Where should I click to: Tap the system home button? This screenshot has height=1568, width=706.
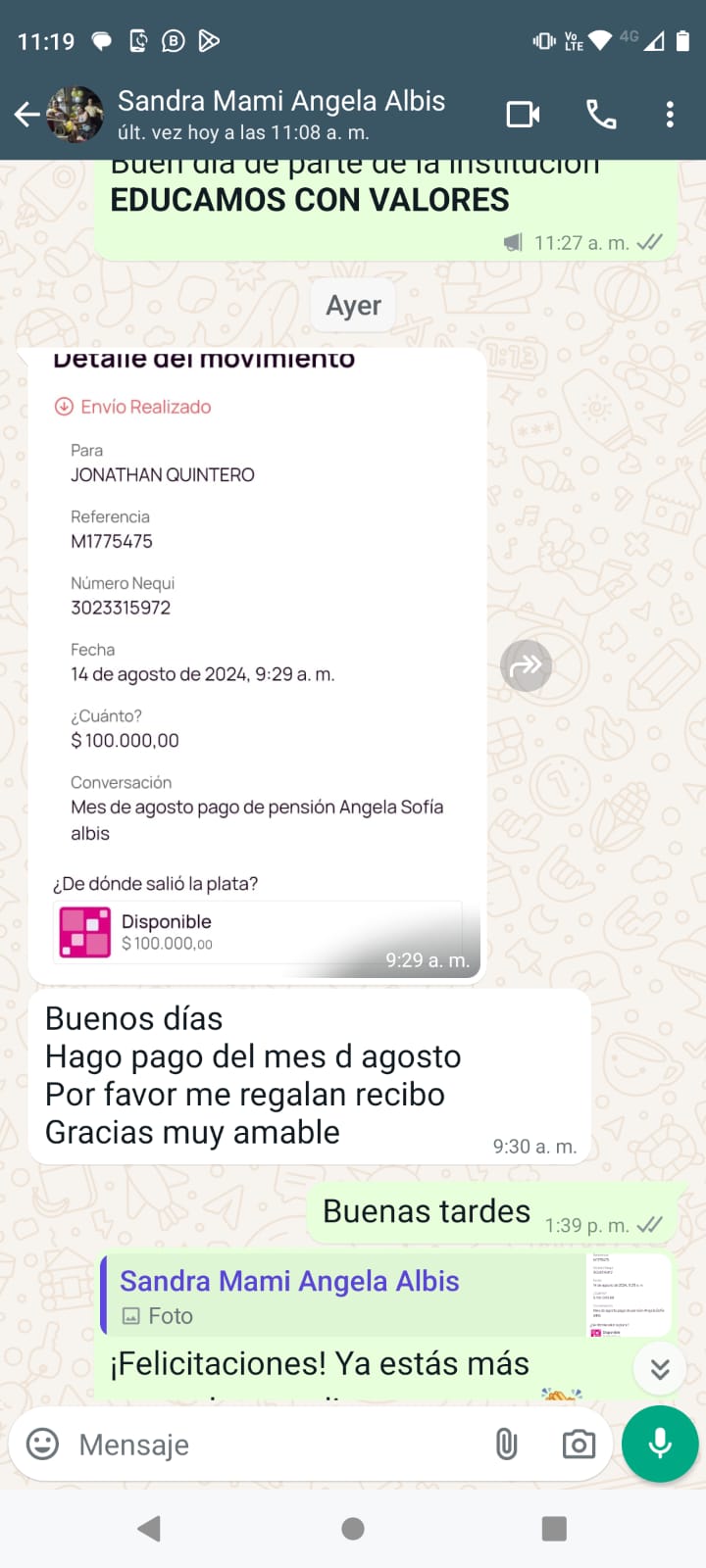click(x=353, y=1528)
